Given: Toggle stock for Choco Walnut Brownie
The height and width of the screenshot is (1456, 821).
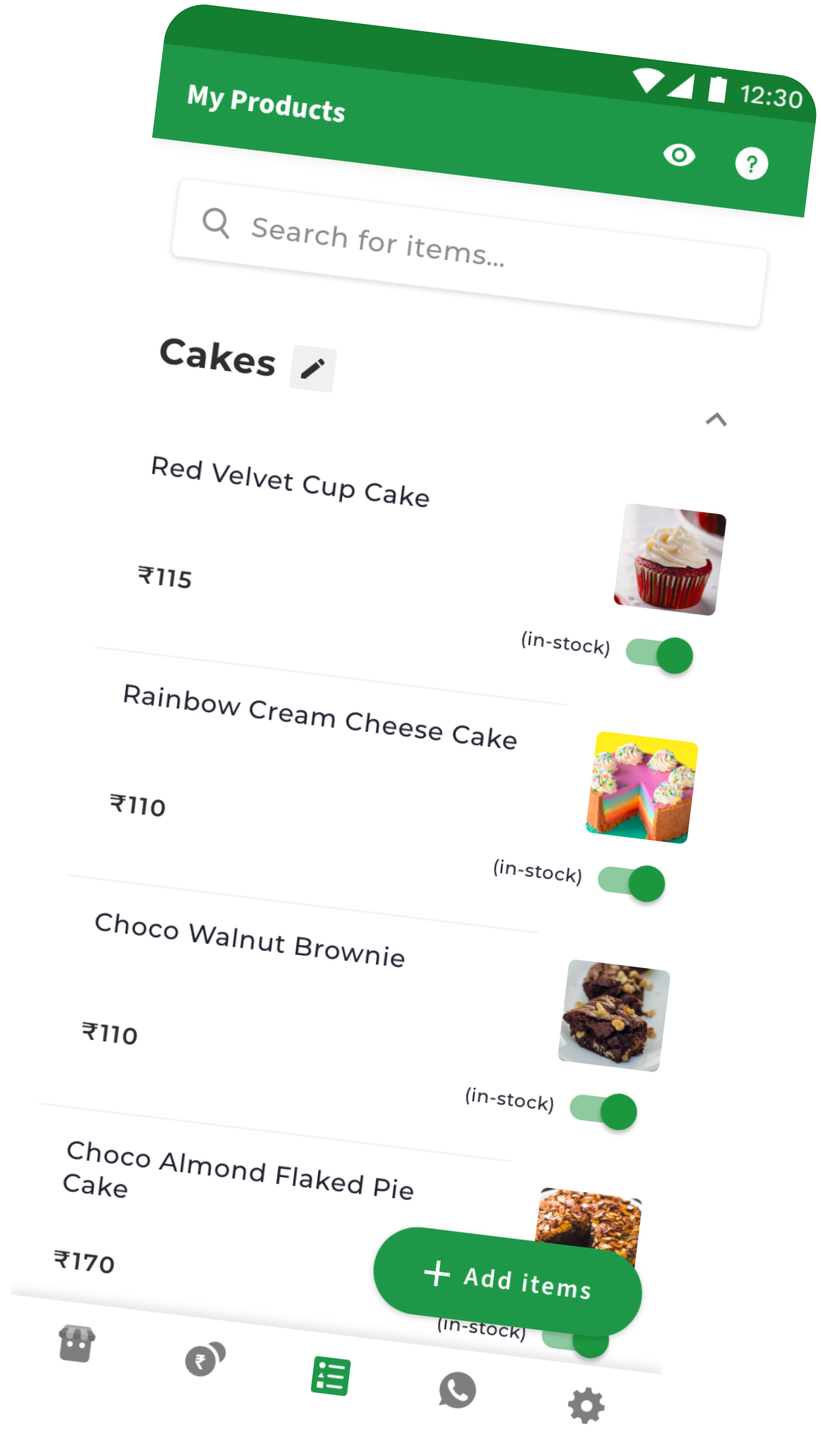Looking at the screenshot, I should coord(604,1111).
